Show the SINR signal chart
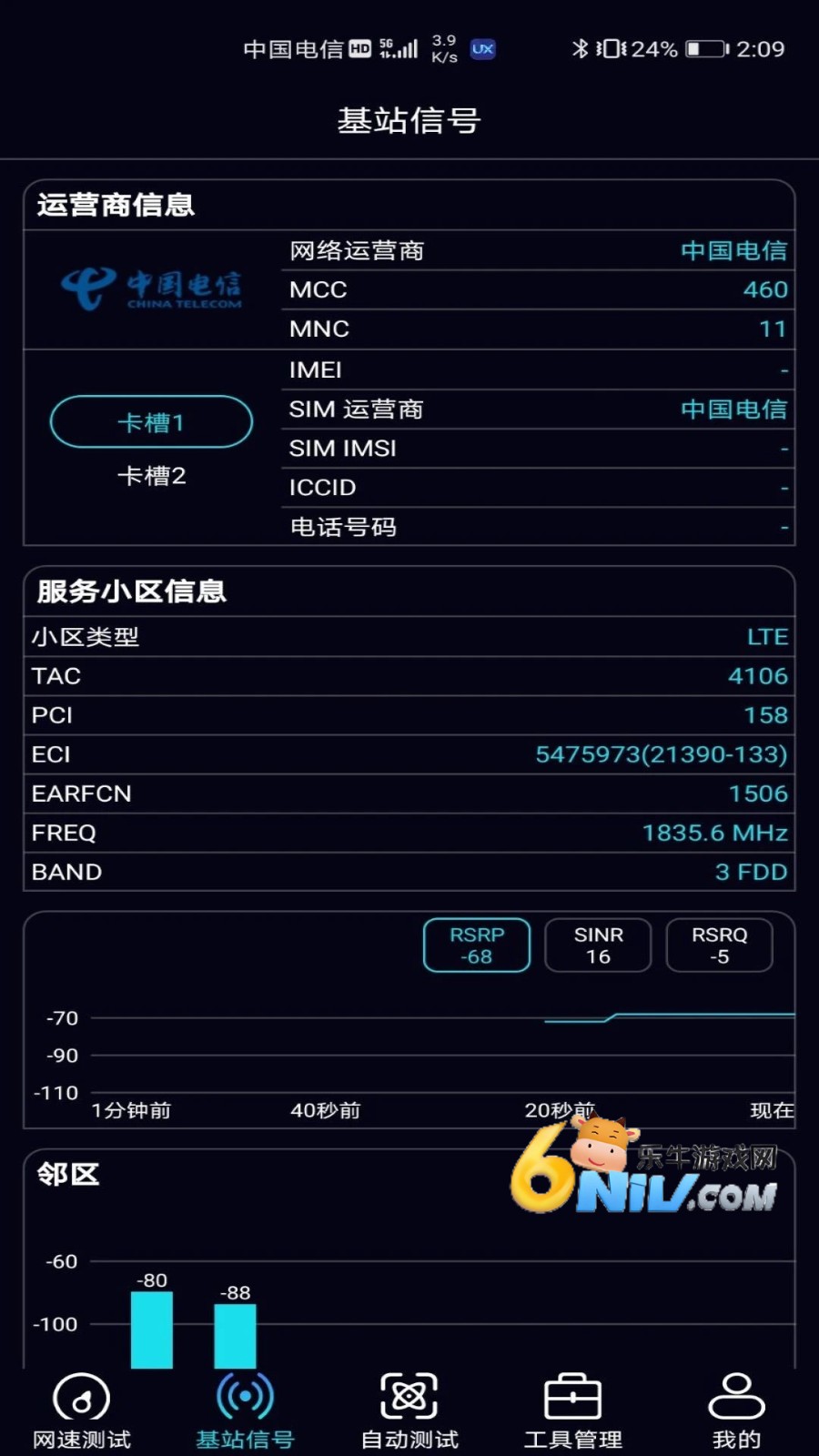819x1456 pixels. [x=598, y=945]
